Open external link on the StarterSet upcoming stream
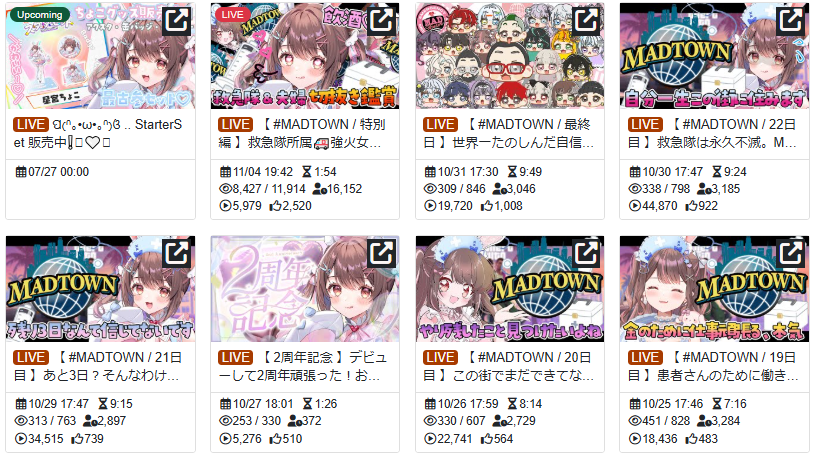 coord(175,22)
